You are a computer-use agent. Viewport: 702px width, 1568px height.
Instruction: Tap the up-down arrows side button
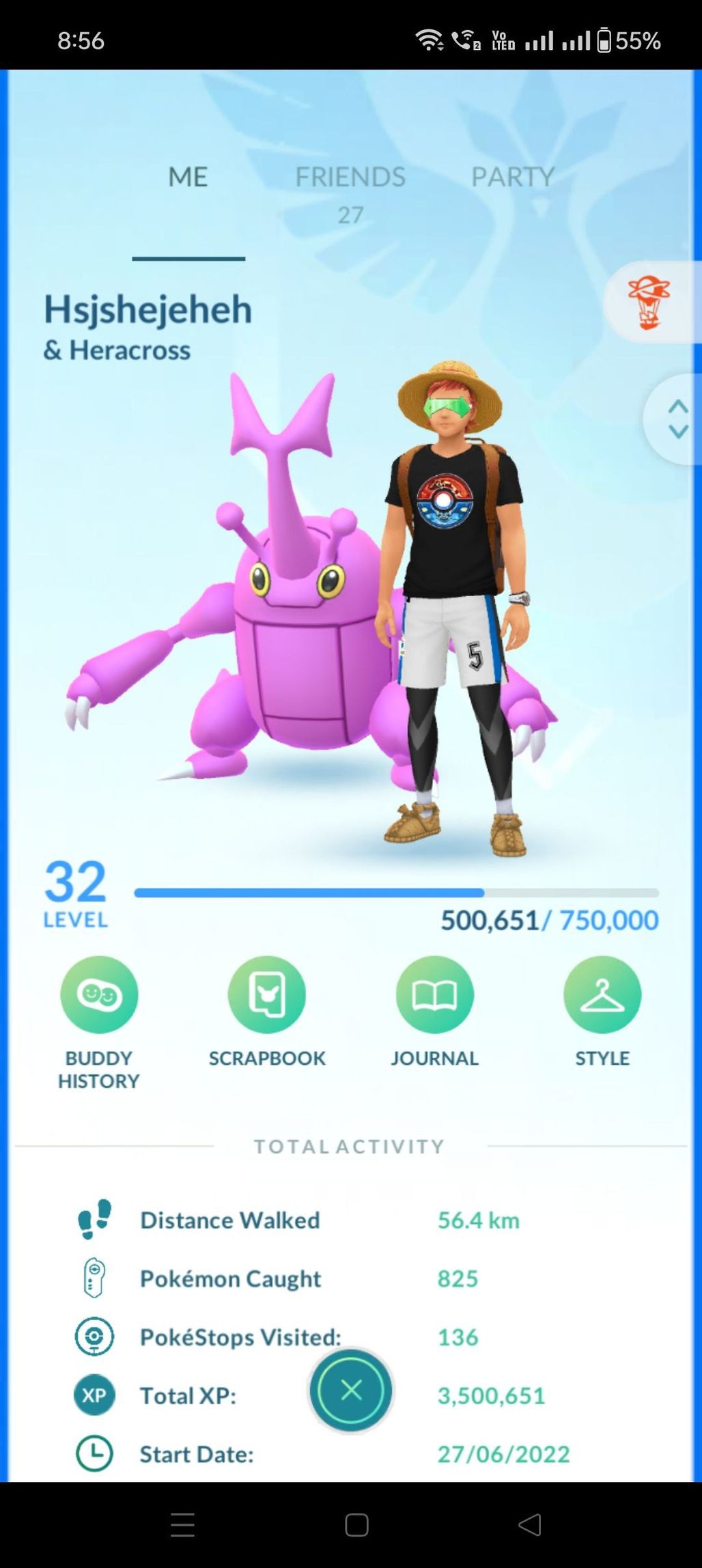coord(677,419)
